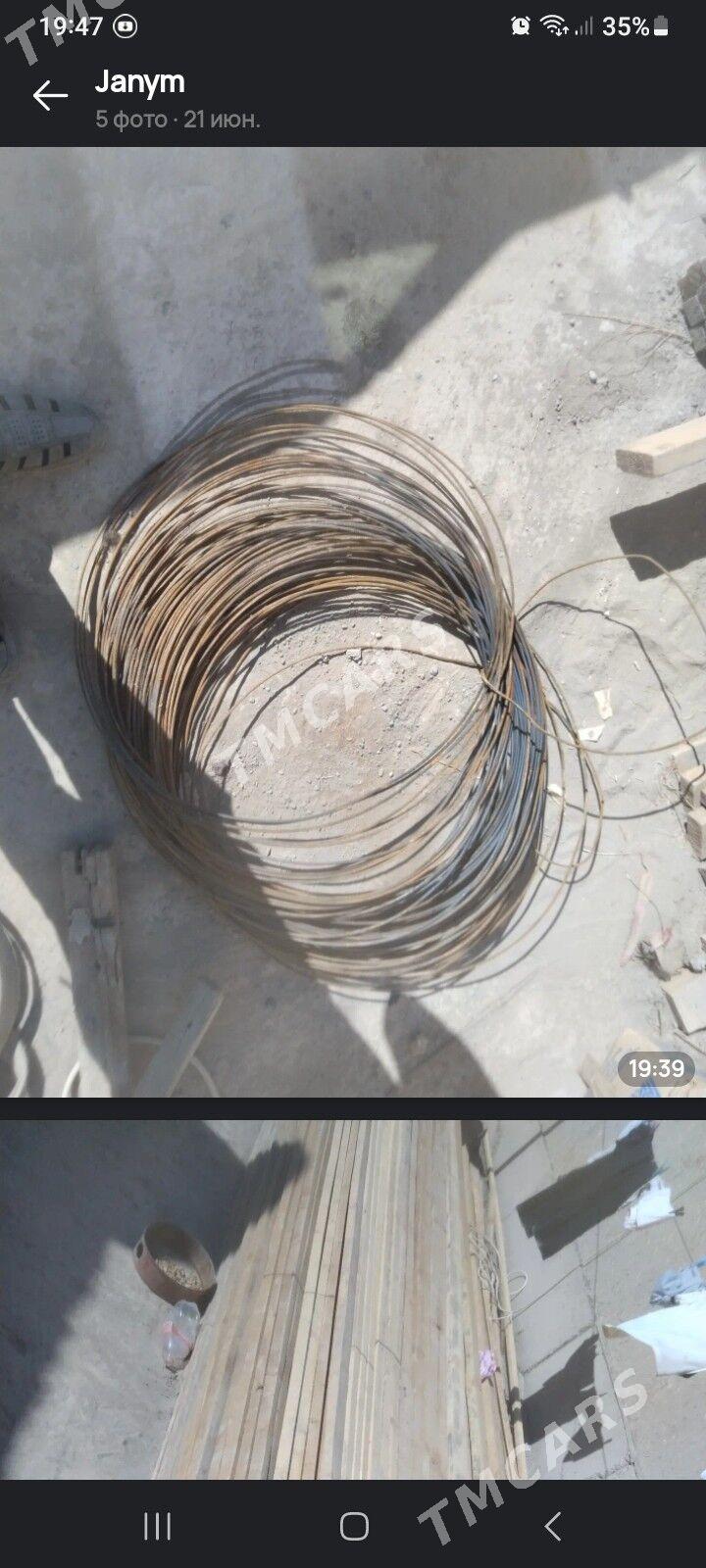
Task: Tap the system home button
Action: (x=354, y=1526)
